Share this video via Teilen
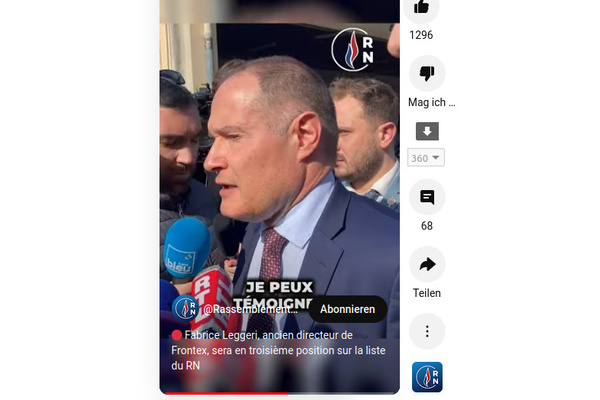The height and width of the screenshot is (400, 600). 427,264
